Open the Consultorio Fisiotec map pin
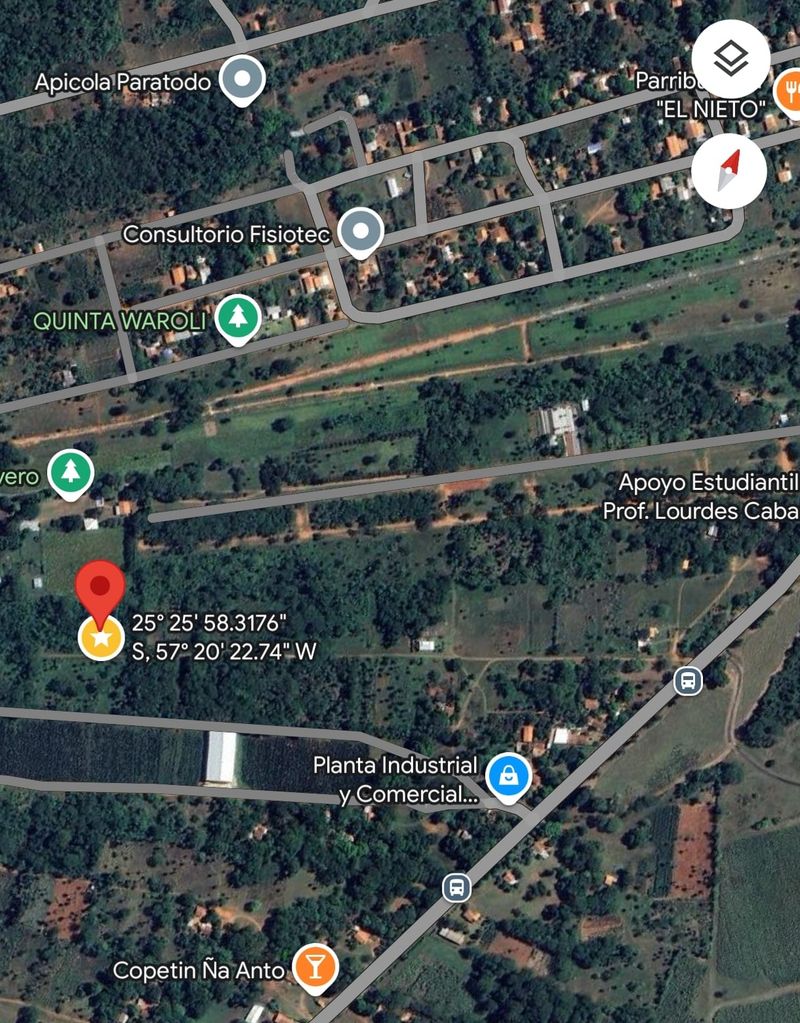 [361, 232]
